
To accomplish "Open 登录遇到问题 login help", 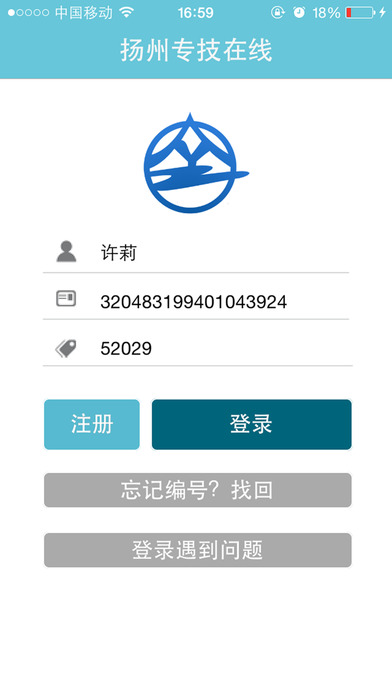I will click(198, 550).
